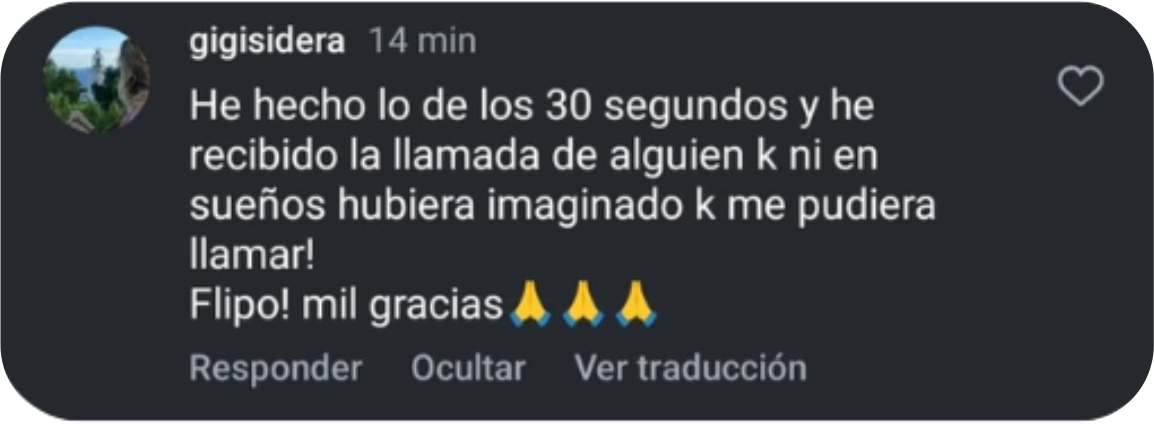Image resolution: width=1154 pixels, height=424 pixels.
Task: Hide the comment with Ocultar
Action: [x=468, y=368]
